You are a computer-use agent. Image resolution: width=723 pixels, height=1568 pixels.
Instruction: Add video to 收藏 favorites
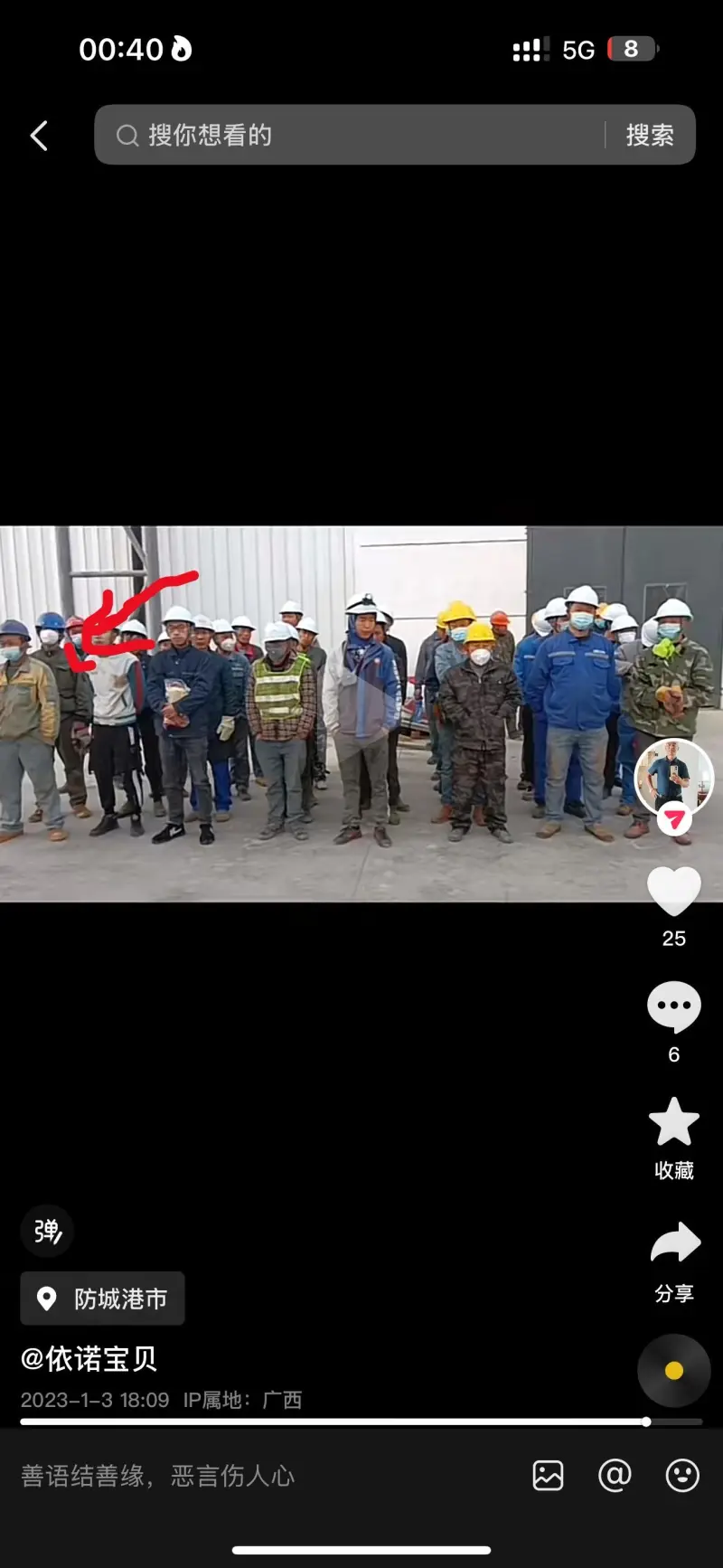coord(674,1123)
